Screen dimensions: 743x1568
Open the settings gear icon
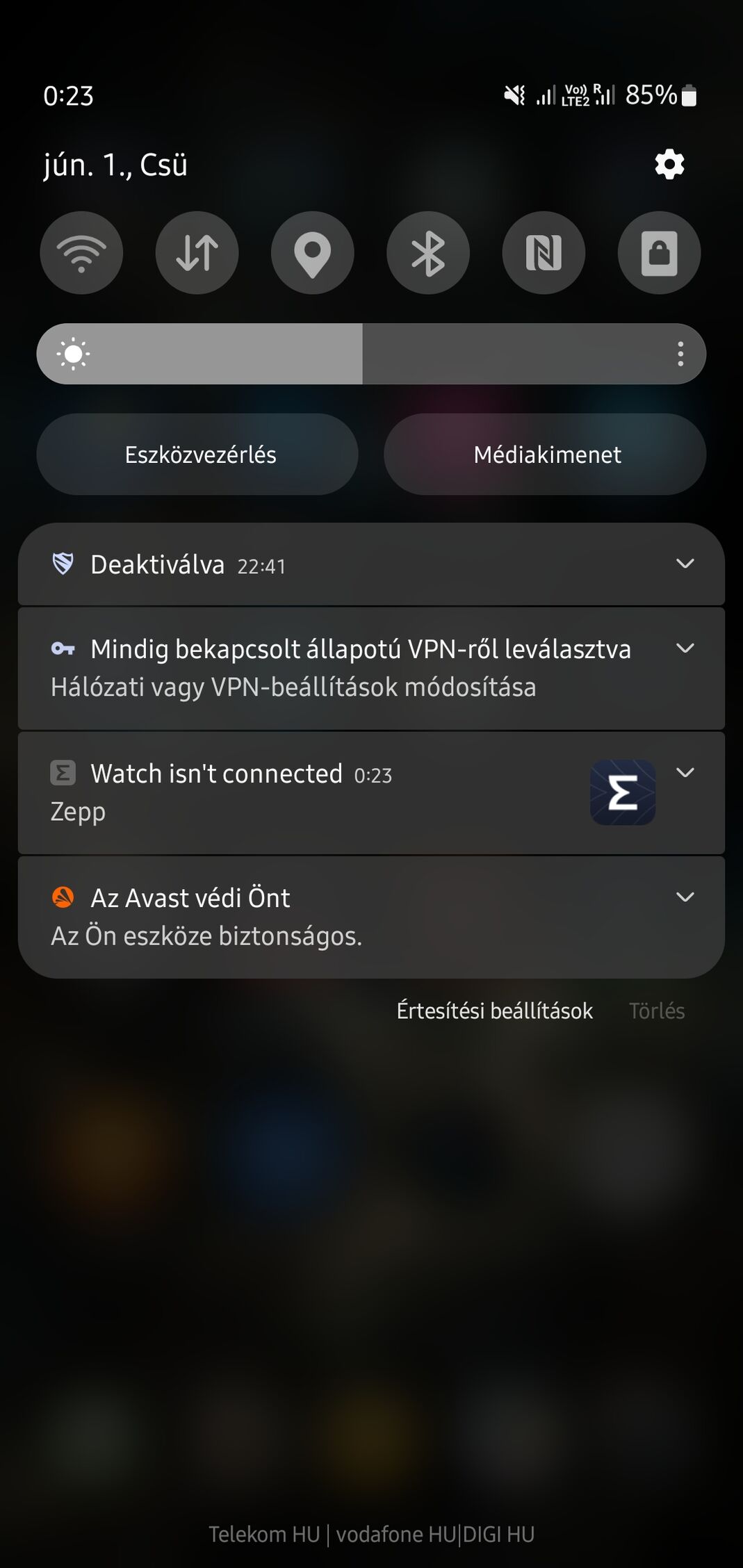coord(669,165)
